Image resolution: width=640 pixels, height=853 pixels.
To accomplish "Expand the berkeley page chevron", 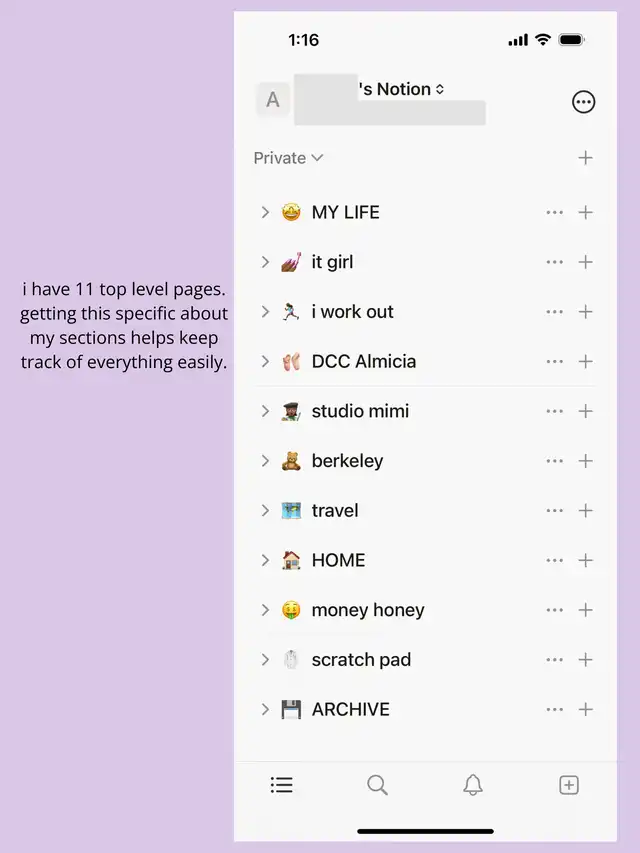I will click(265, 461).
